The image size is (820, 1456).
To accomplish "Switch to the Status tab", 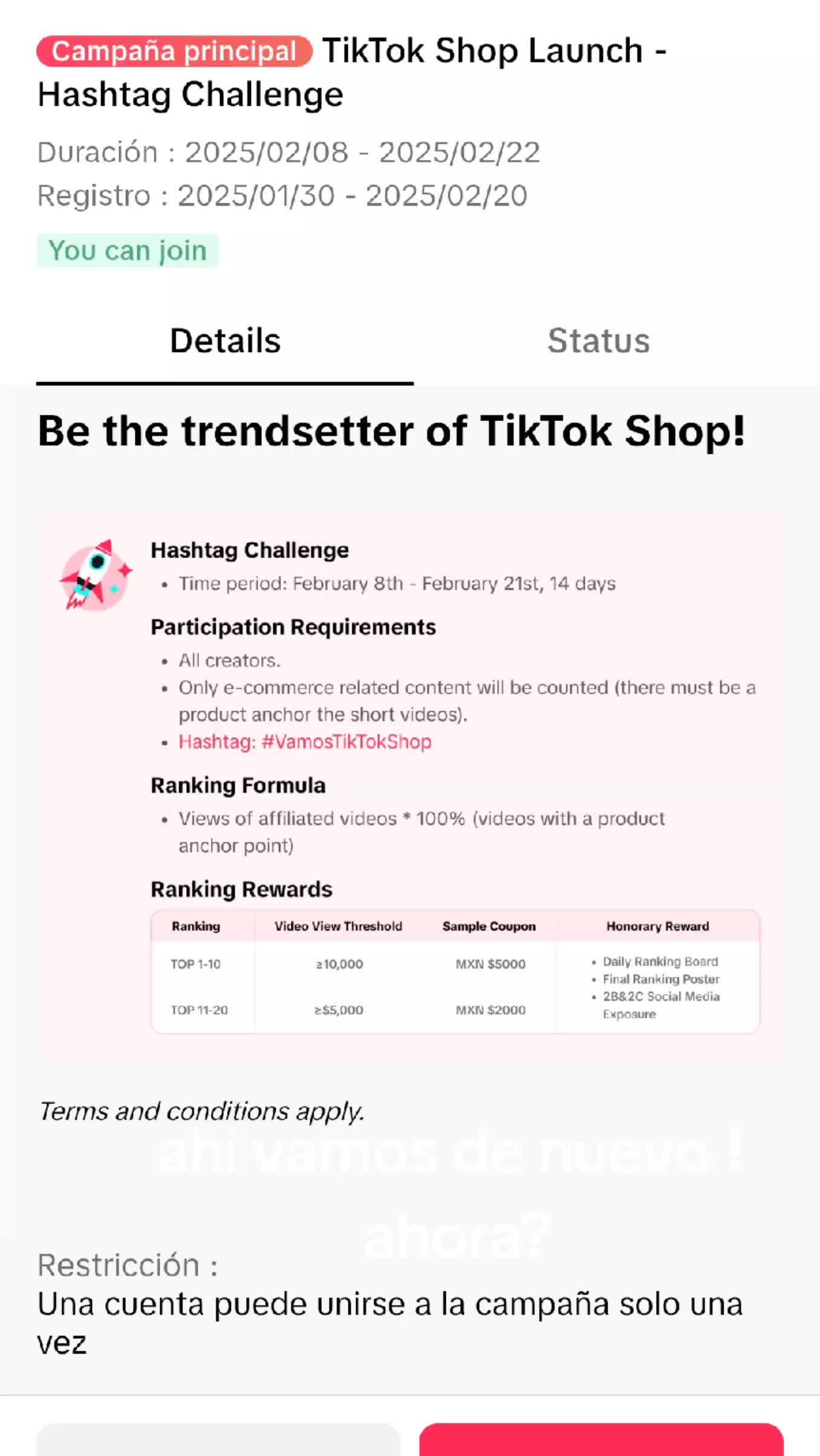I will point(598,341).
